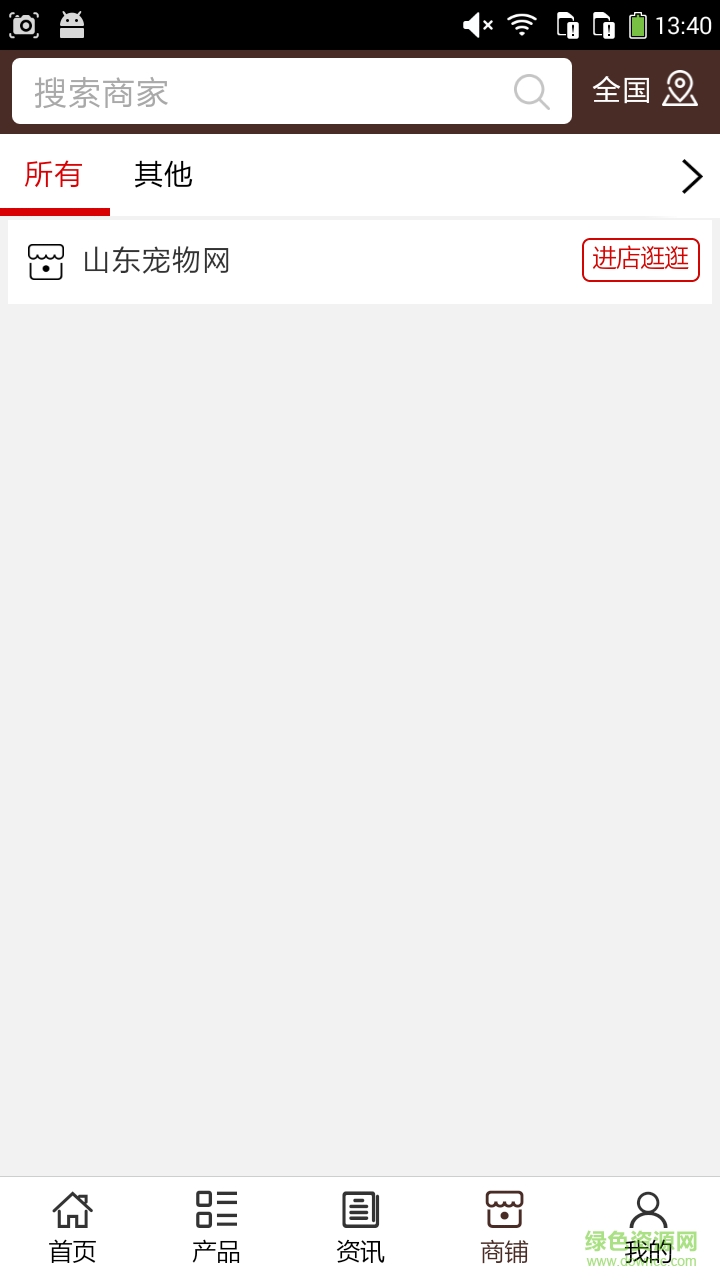Screen dimensions: 720x1280
Task: Open the 我的 tab
Action: tap(648, 1226)
